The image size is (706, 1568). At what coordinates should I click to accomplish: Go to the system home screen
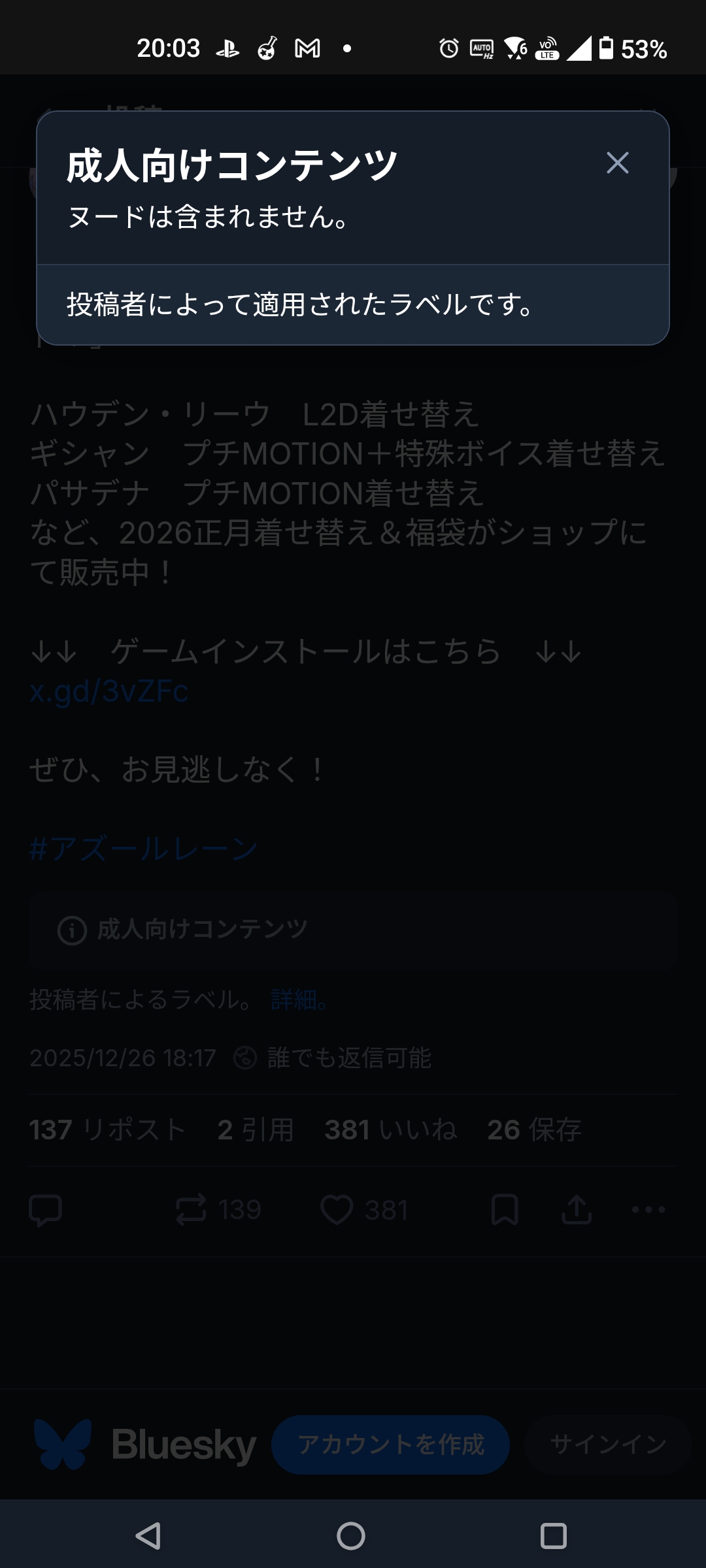[351, 1535]
